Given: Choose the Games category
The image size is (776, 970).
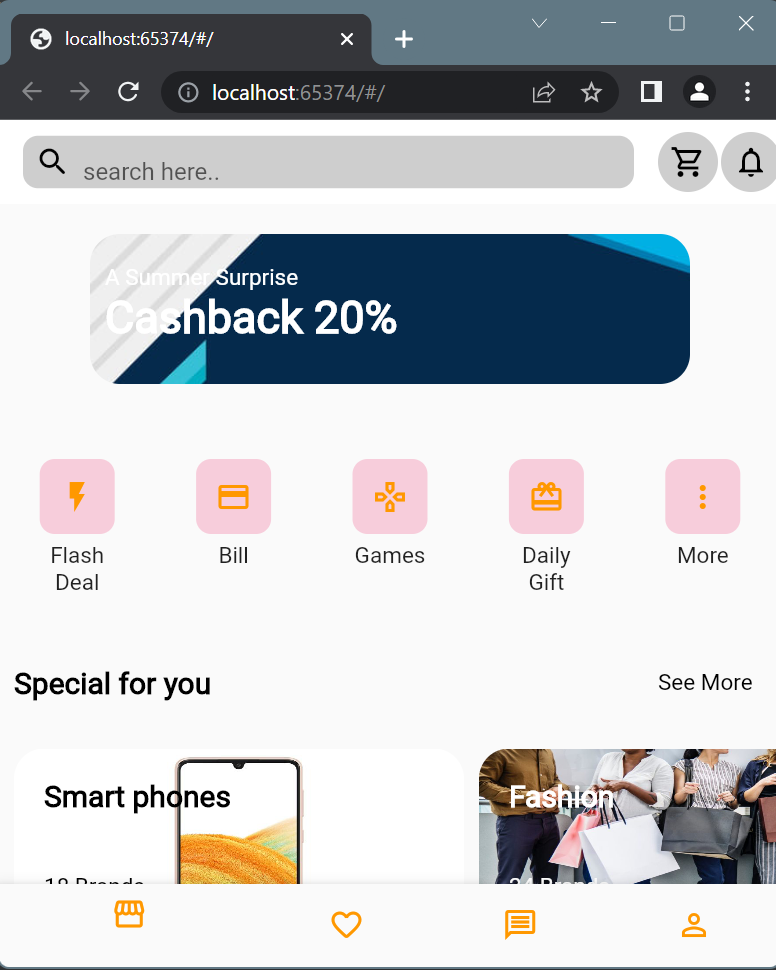Looking at the screenshot, I should point(390,497).
